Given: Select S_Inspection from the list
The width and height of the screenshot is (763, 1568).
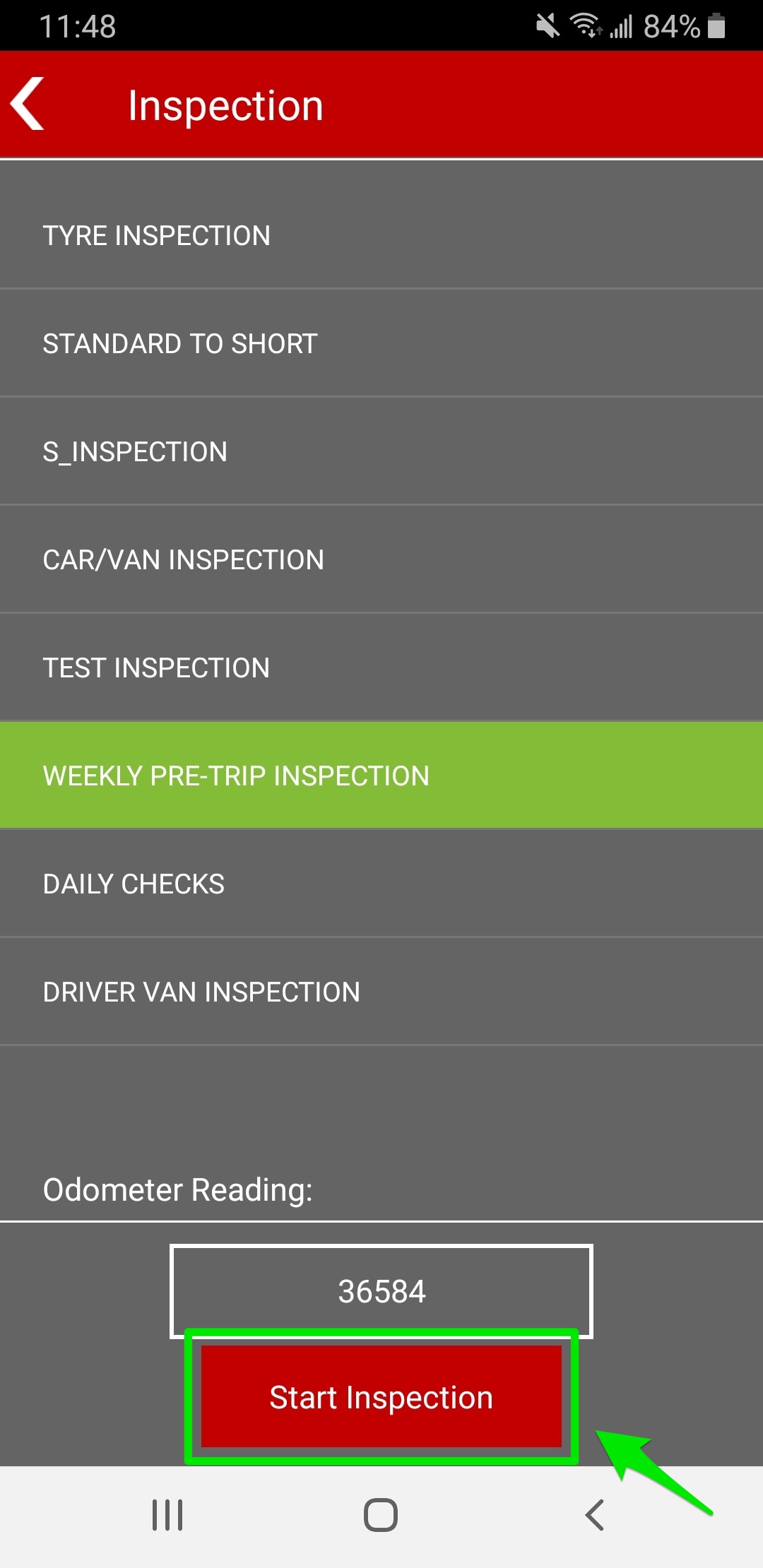Looking at the screenshot, I should (381, 451).
